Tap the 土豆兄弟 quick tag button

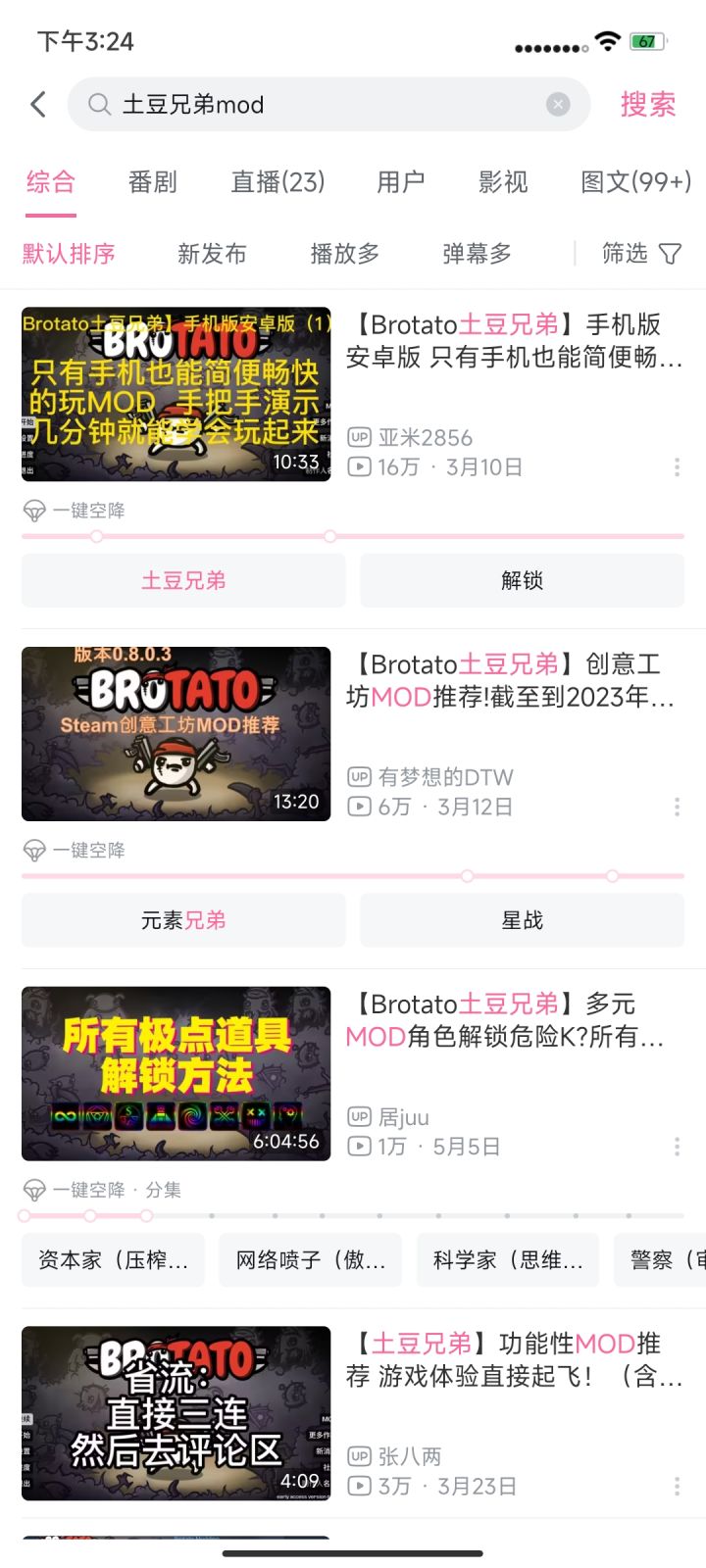182,580
